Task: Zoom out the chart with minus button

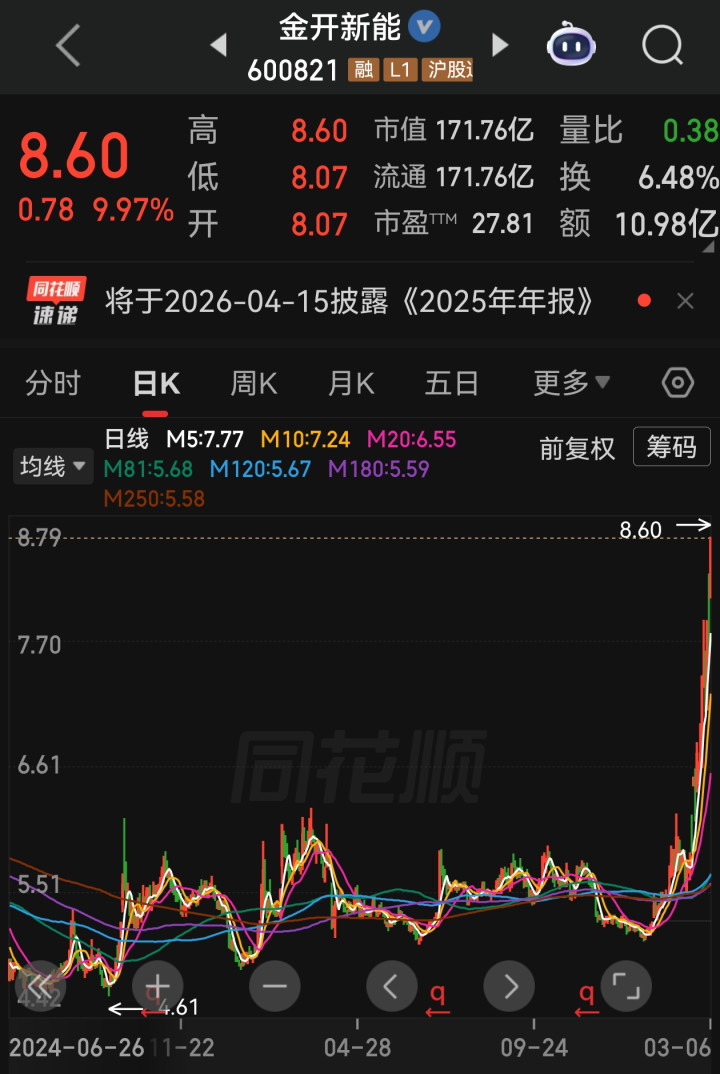Action: [275, 986]
